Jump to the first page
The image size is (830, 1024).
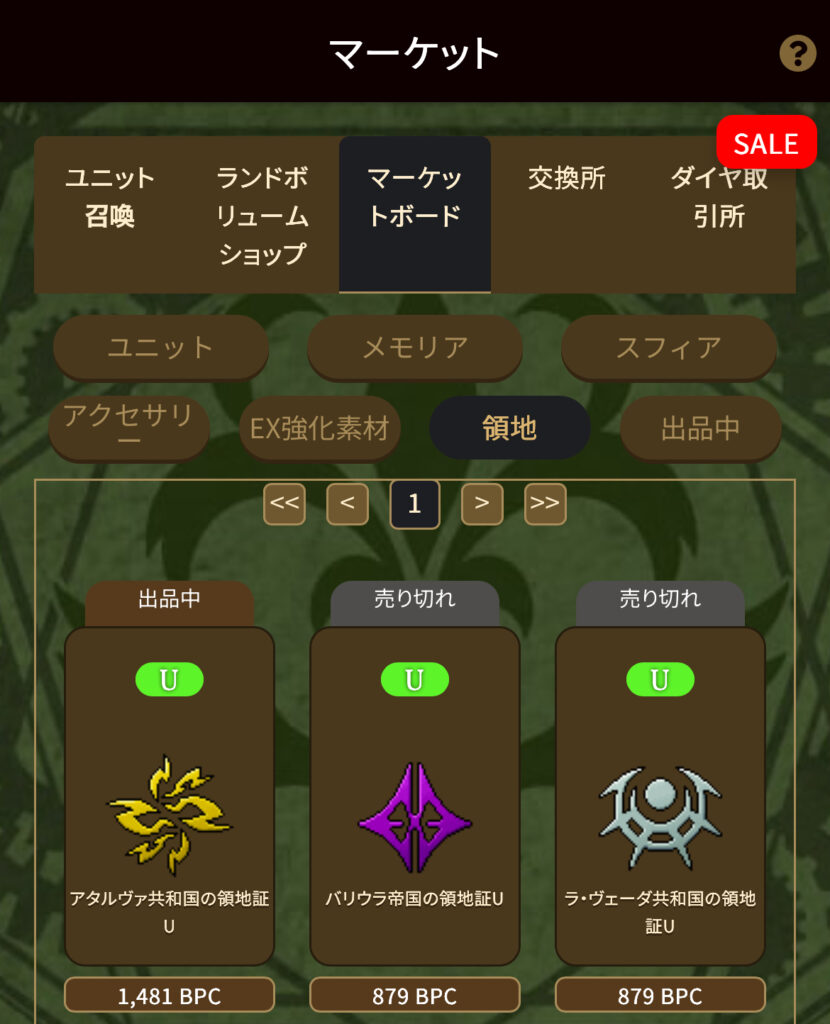click(284, 504)
